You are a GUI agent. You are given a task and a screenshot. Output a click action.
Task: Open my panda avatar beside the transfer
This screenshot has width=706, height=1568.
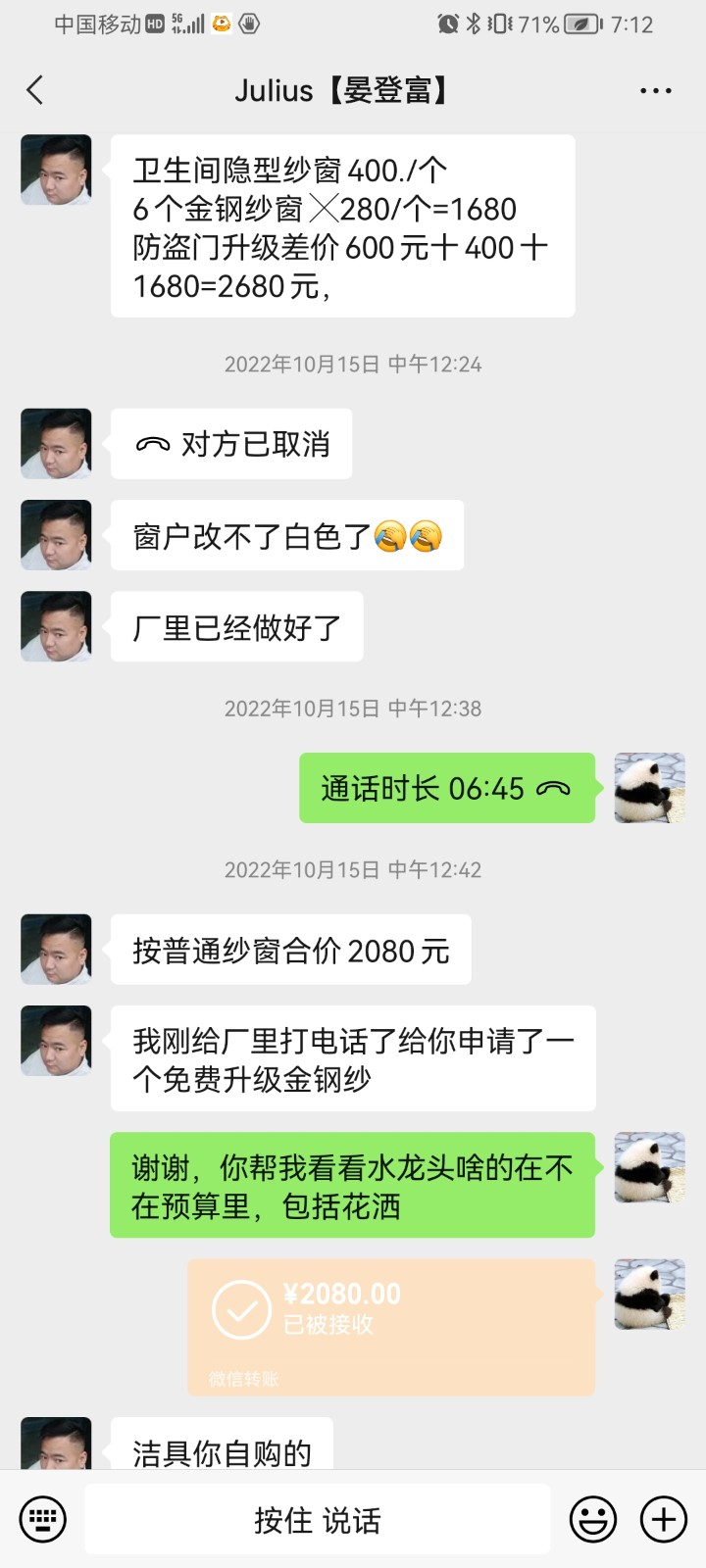click(x=649, y=1294)
